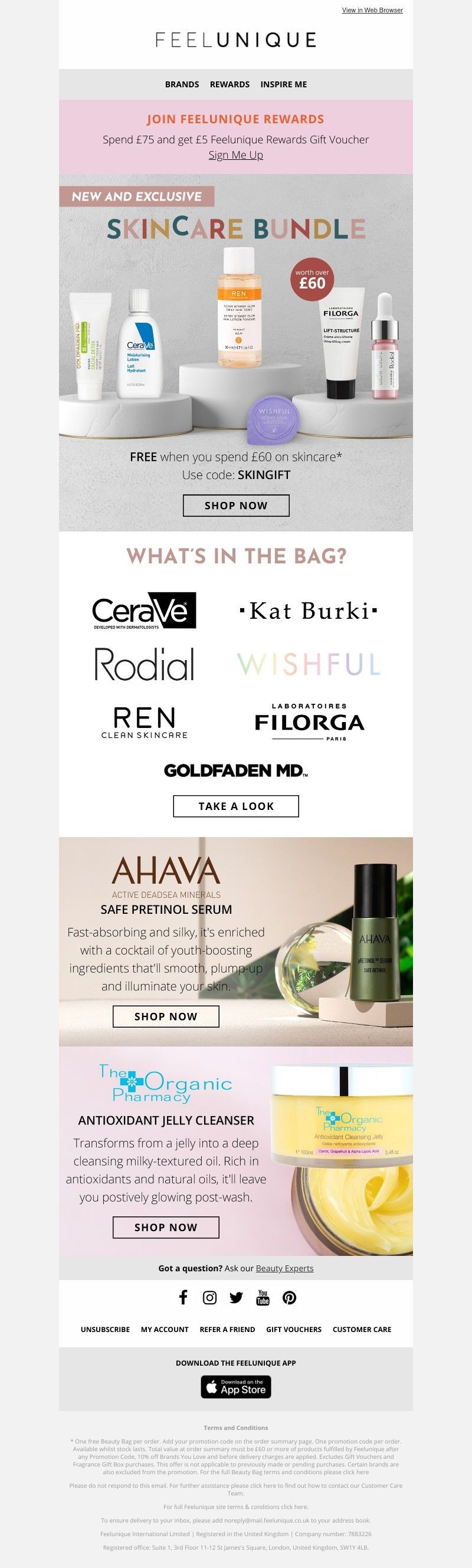Screen dimensions: 472x1568
Task: Shop now for Antioxidant Jelly Cleanser
Action: [x=166, y=1227]
